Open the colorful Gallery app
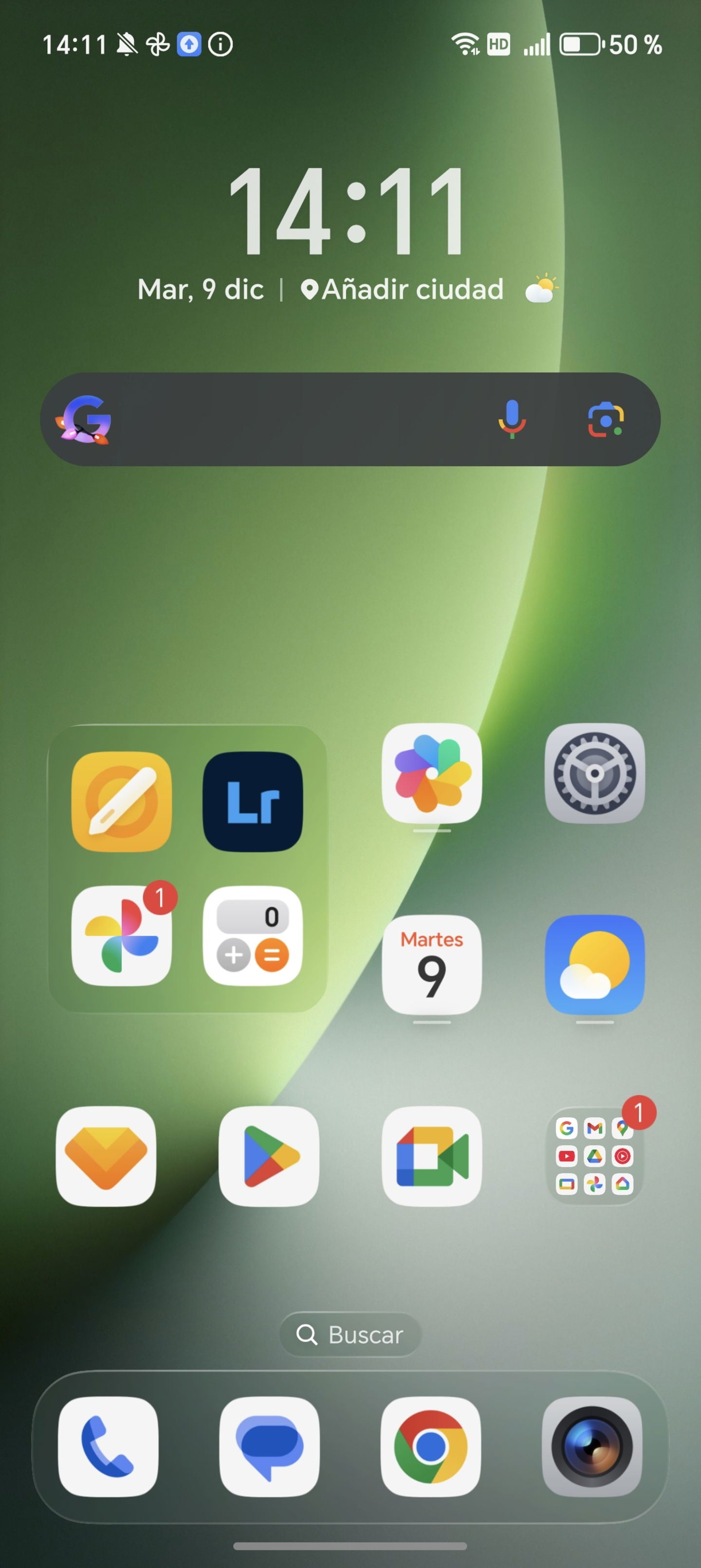This screenshot has width=701, height=1568. [431, 773]
